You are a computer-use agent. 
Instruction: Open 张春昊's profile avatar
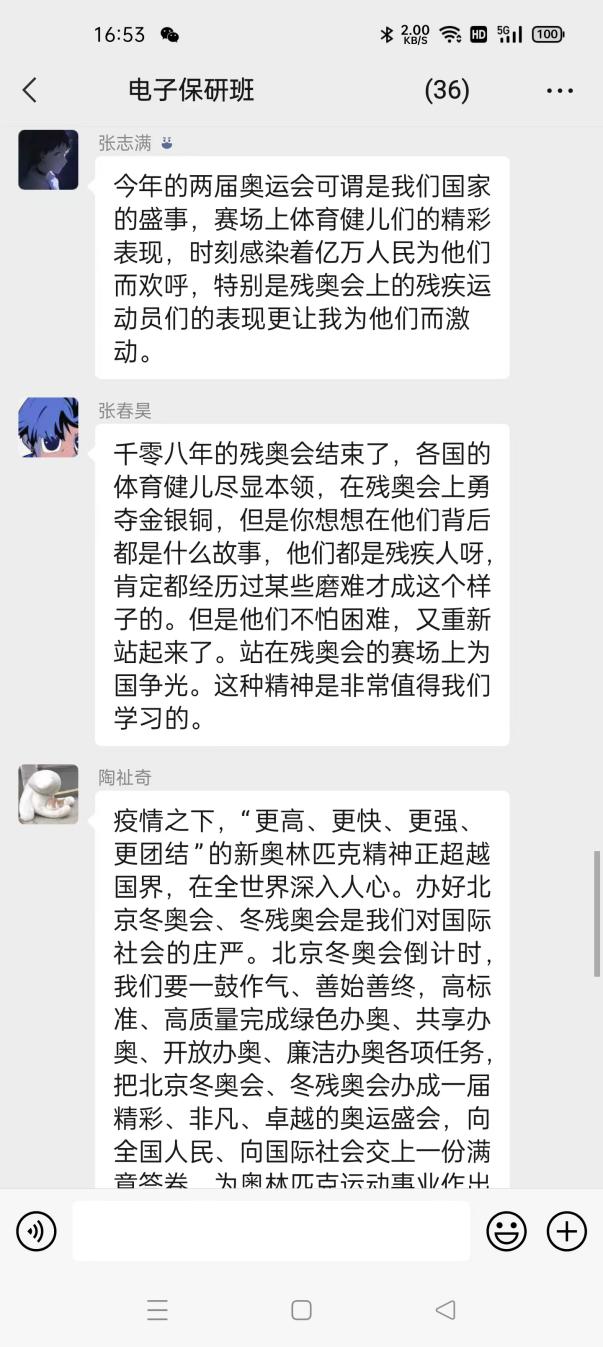(48, 428)
